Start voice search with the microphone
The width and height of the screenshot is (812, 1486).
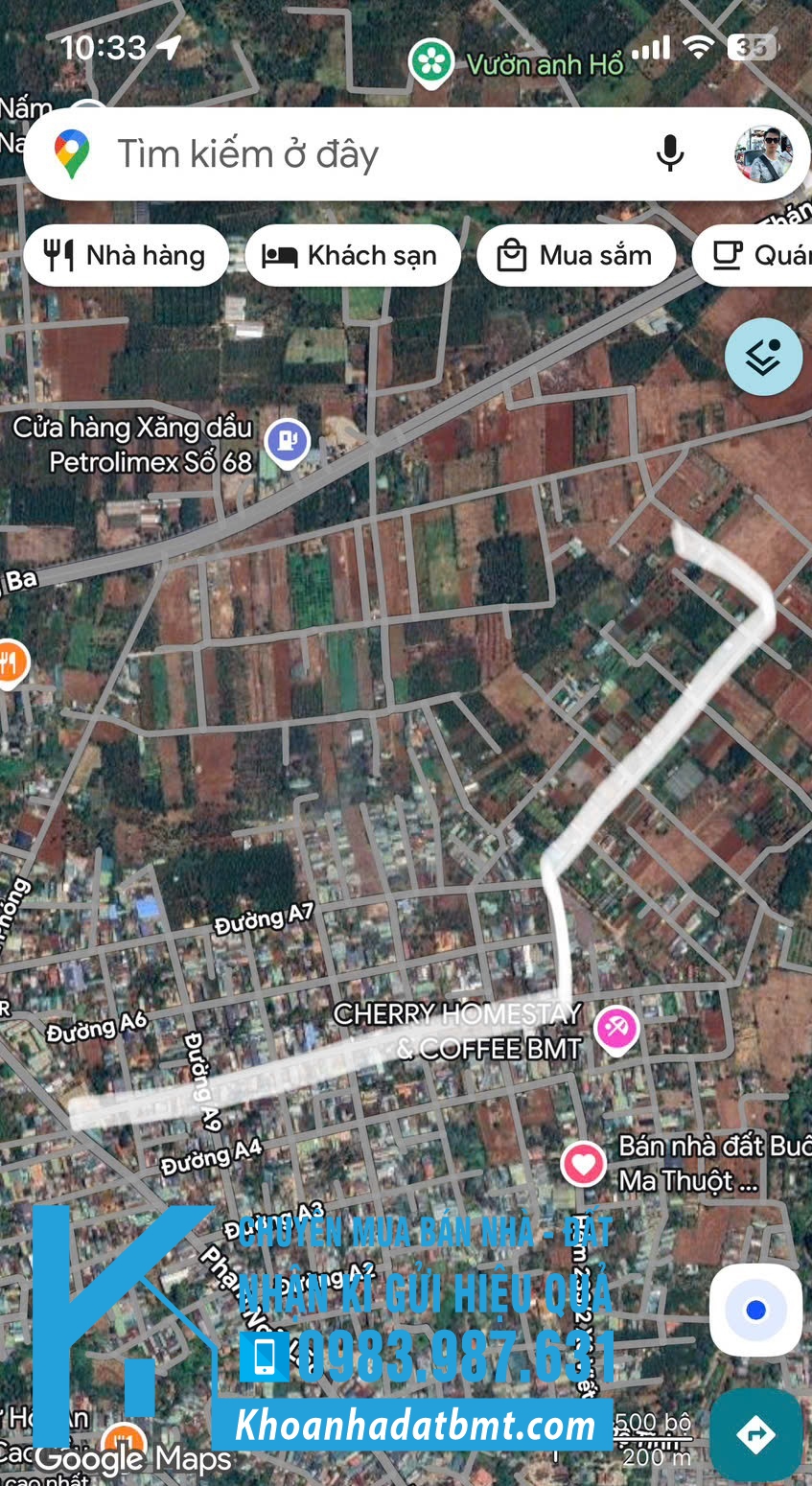[669, 153]
